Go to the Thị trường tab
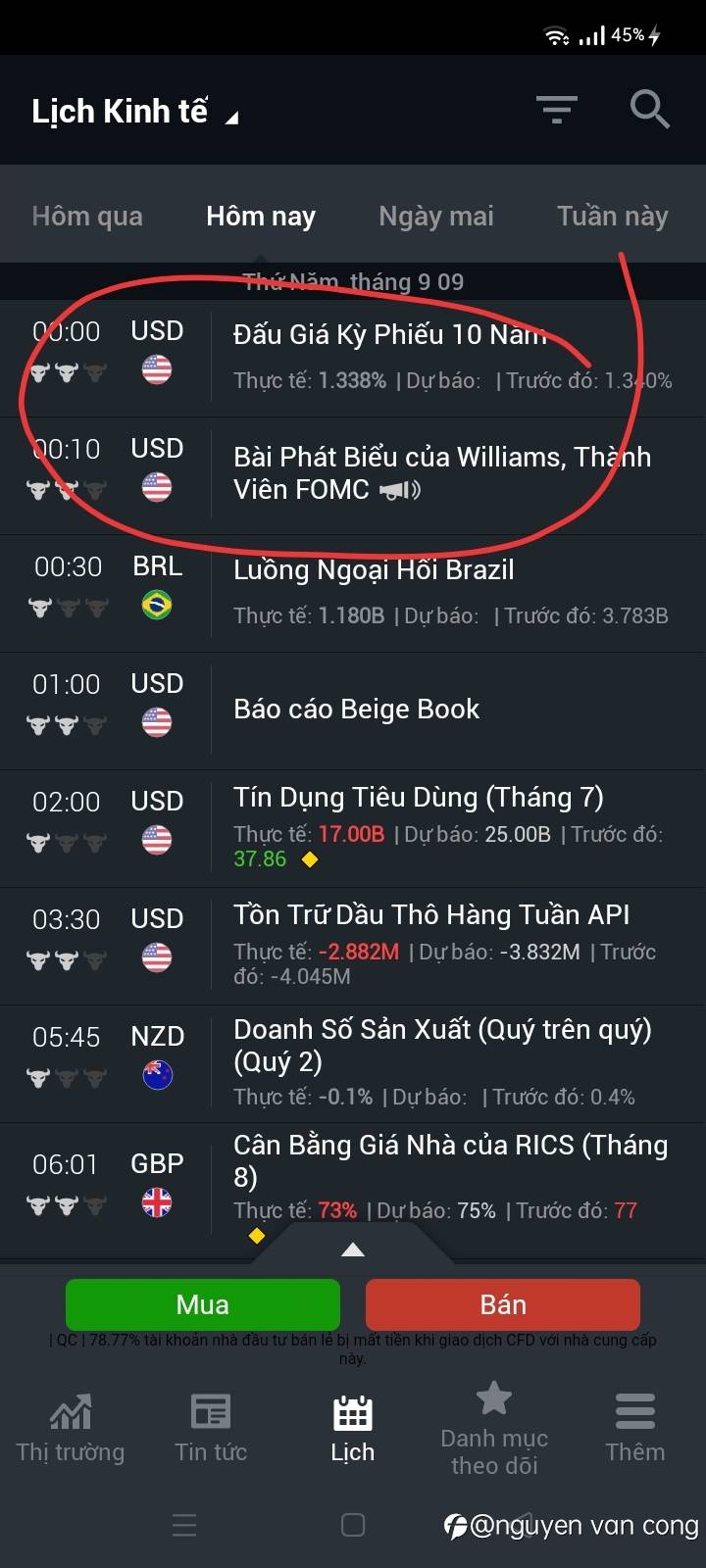Image resolution: width=706 pixels, height=1568 pixels. click(x=71, y=1429)
